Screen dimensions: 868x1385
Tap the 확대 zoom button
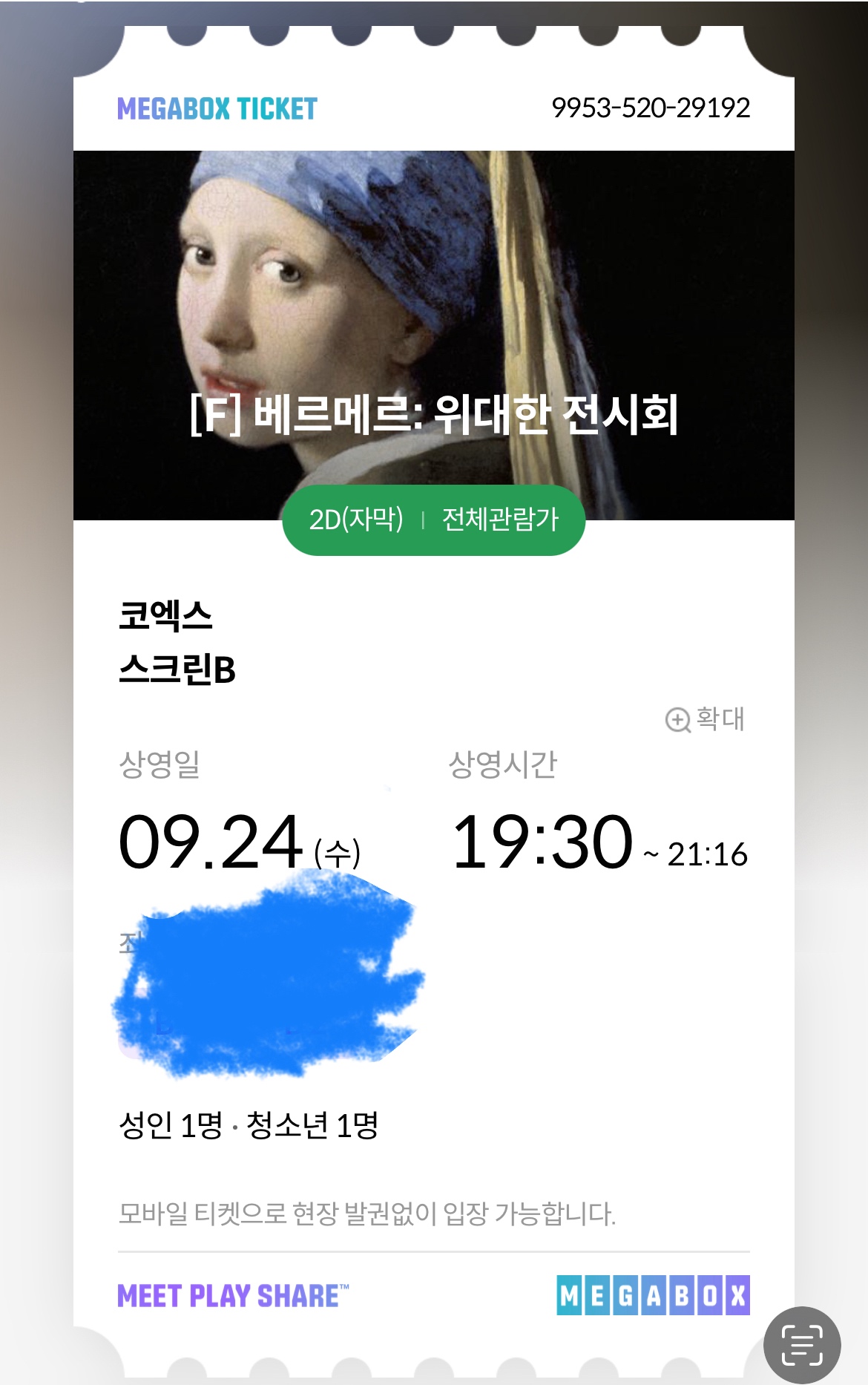click(705, 718)
